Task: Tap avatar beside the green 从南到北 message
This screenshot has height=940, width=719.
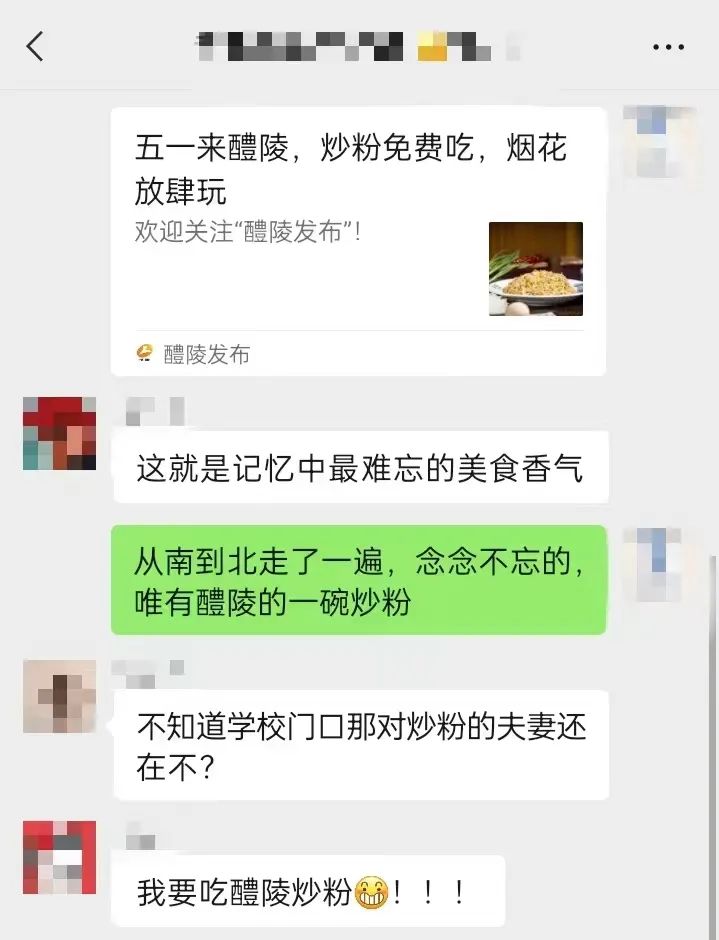Action: (x=658, y=562)
